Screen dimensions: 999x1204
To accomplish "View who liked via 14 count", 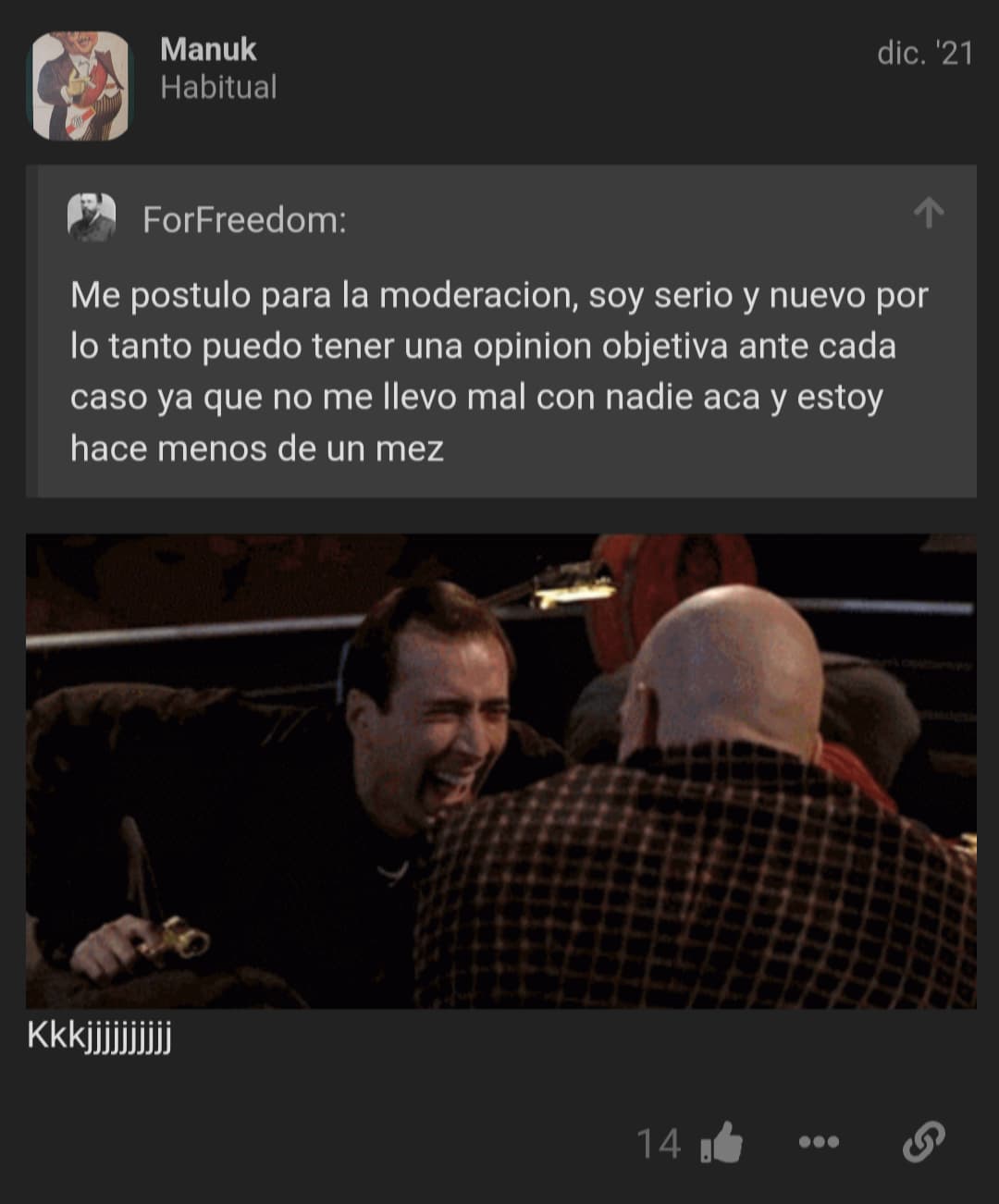I will pos(659,1144).
